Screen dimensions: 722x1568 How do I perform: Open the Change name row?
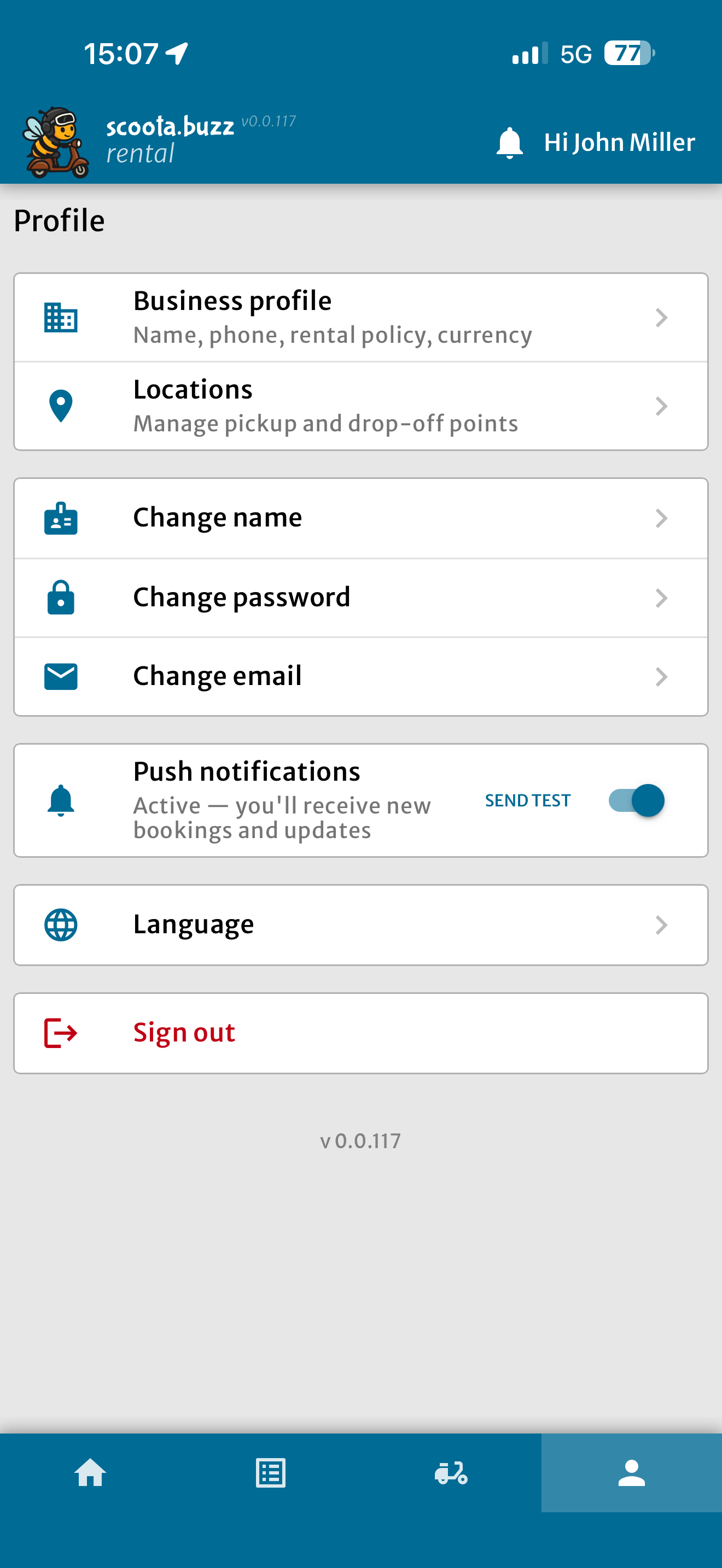[x=361, y=519]
